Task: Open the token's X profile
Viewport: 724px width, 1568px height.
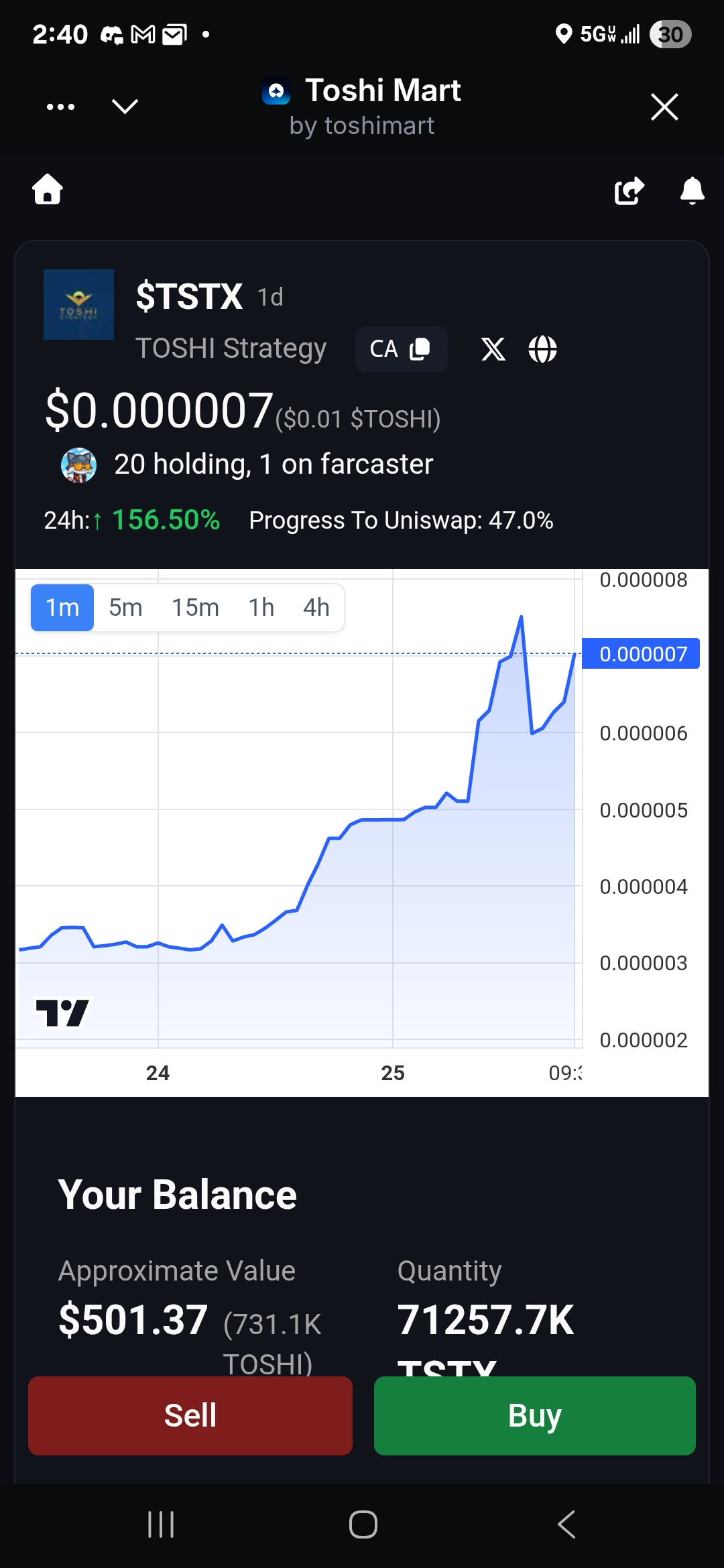Action: [x=493, y=349]
